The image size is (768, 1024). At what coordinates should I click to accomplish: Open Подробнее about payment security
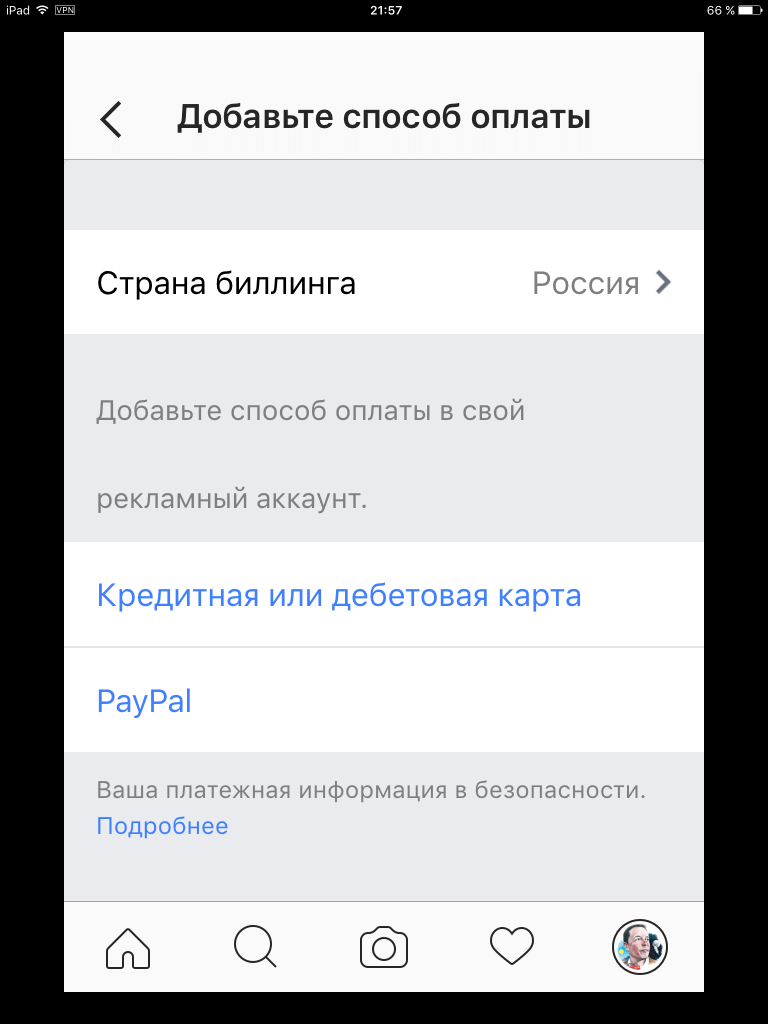pos(163,825)
